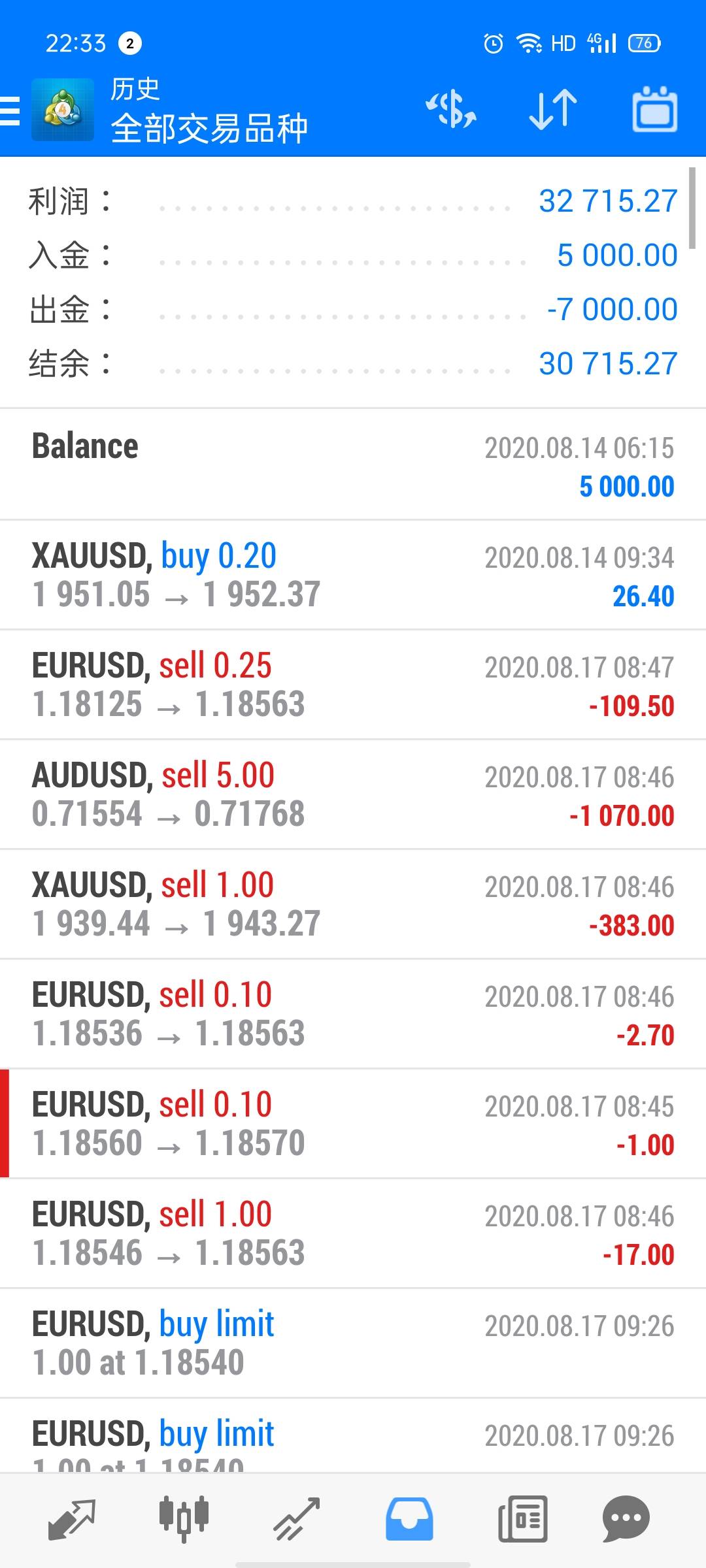Open the AUDUSD sell 5.00 trade
The width and height of the screenshot is (706, 1568).
point(353,794)
